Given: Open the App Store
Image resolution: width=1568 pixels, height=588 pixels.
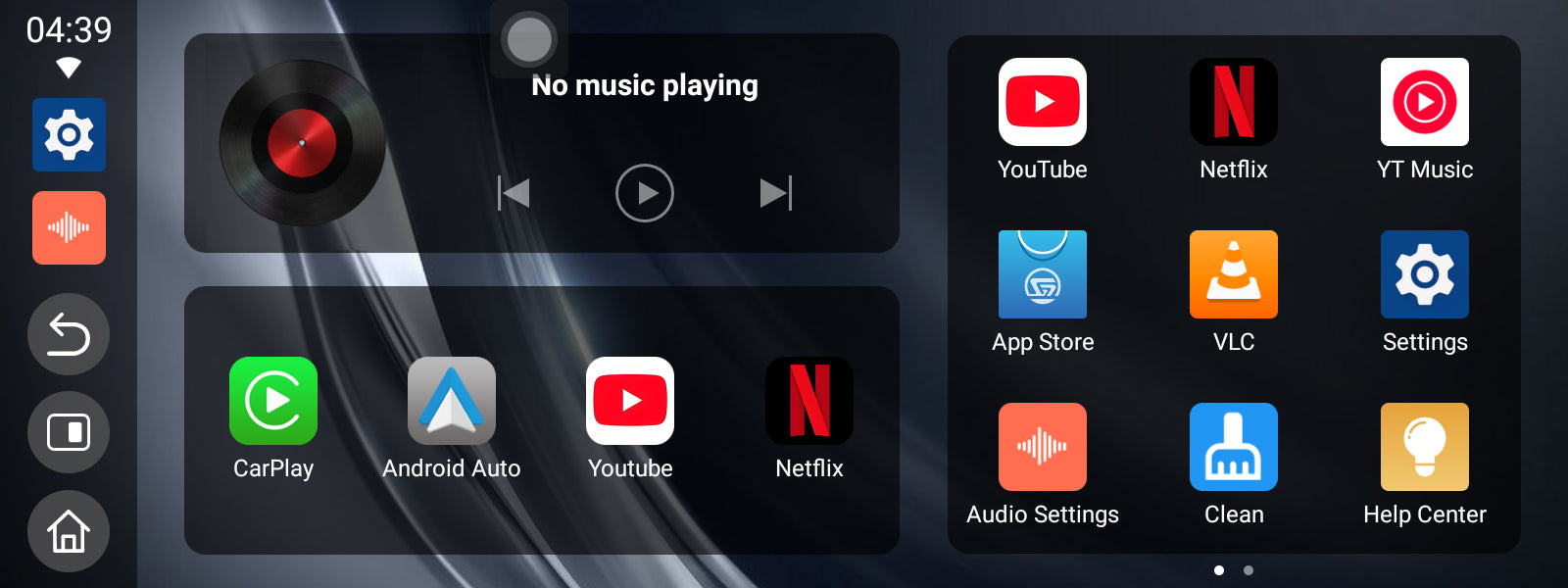Looking at the screenshot, I should pos(1043,274).
